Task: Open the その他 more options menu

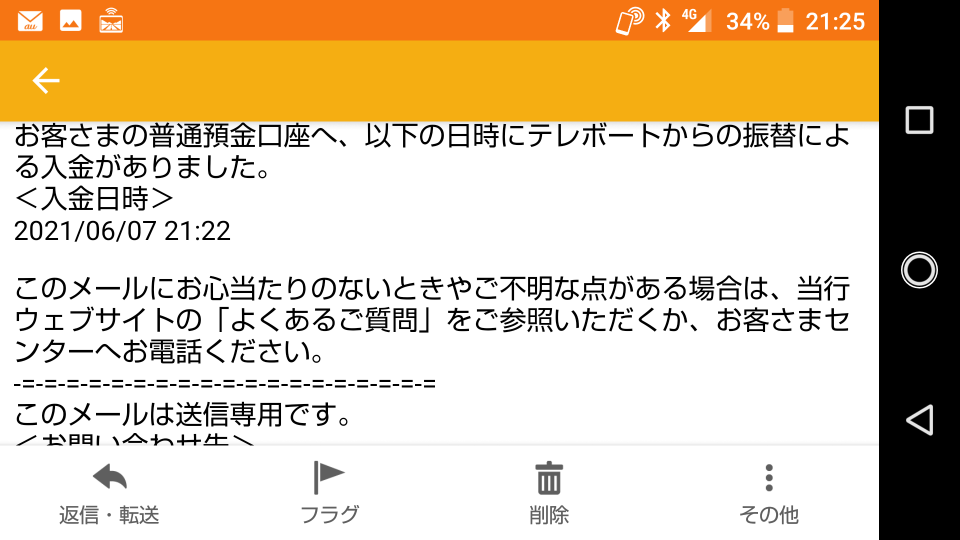Action: pos(768,493)
